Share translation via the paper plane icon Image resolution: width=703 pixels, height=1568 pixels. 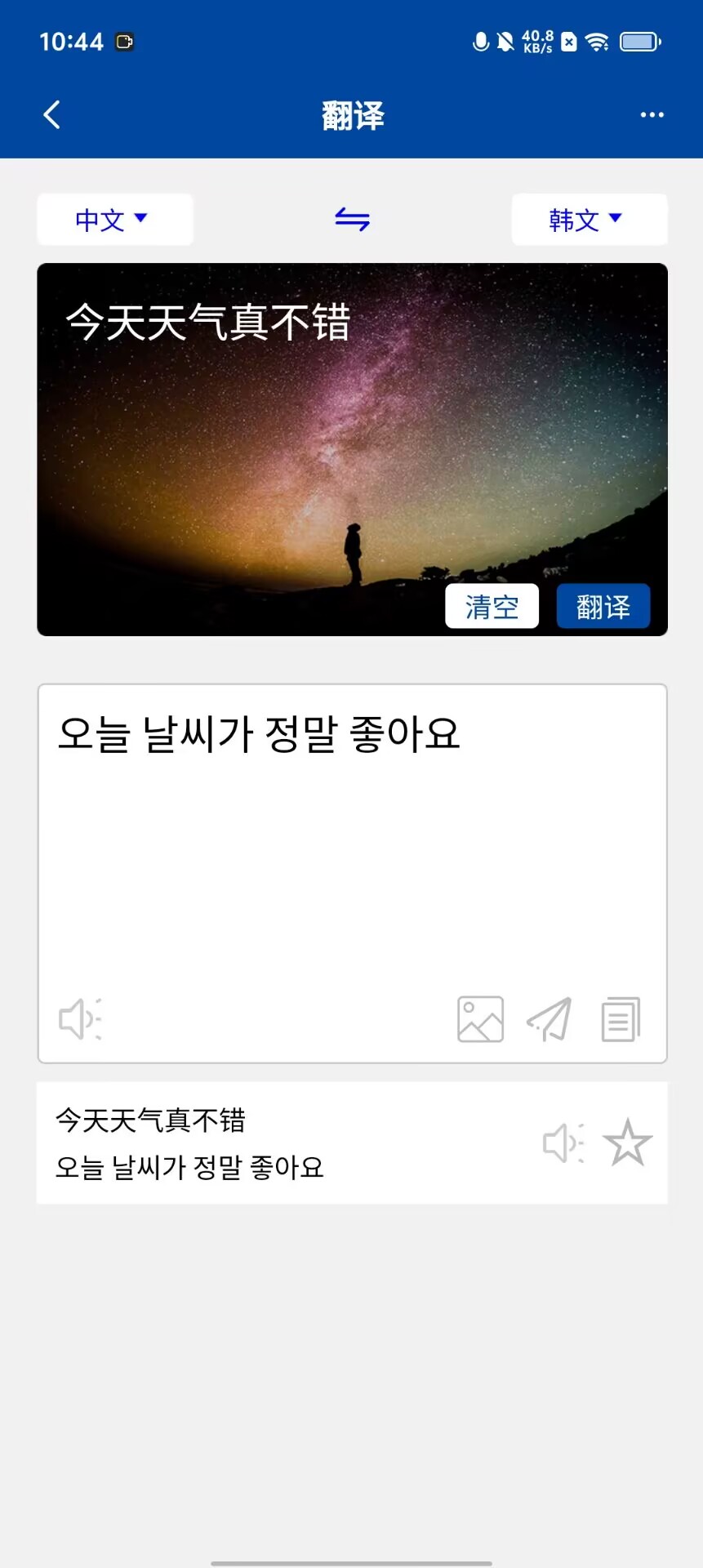(549, 1018)
